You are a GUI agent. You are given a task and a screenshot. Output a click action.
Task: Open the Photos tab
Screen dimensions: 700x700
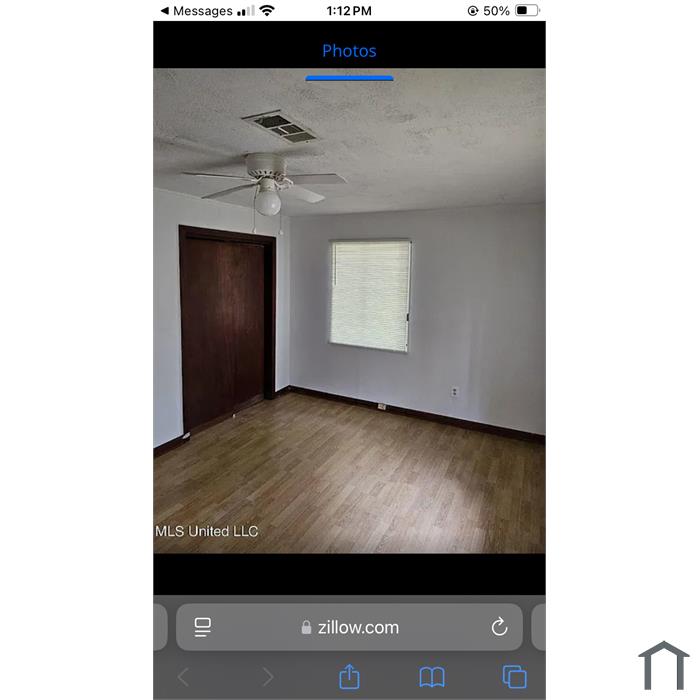coord(349,51)
